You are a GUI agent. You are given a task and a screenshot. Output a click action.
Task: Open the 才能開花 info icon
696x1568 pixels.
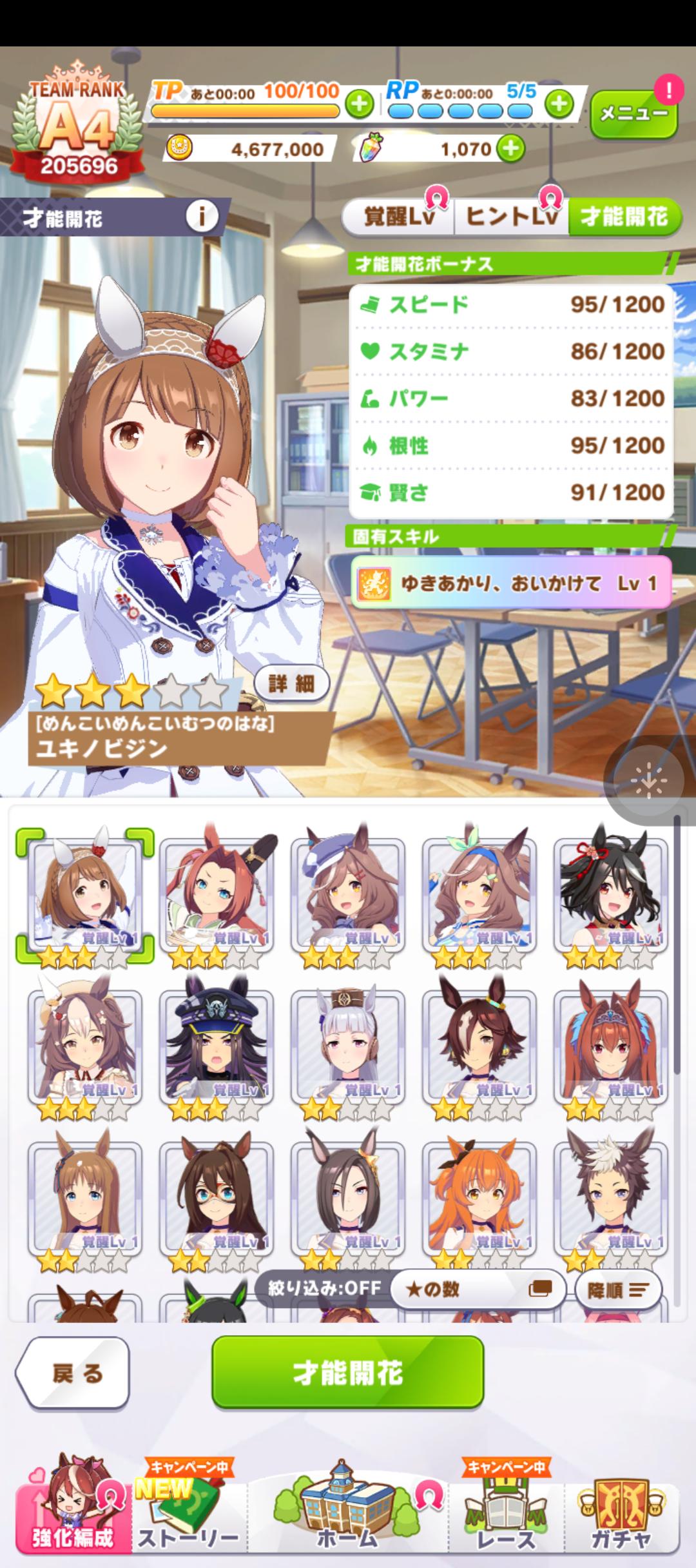pos(202,217)
